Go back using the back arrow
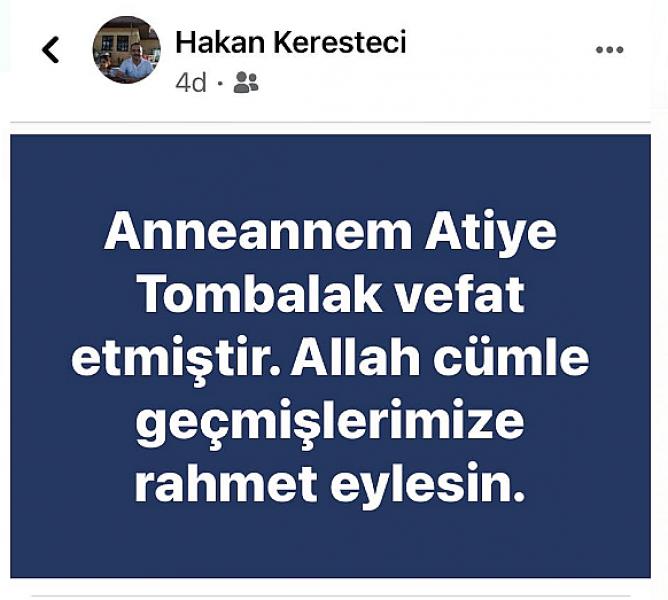This screenshot has height=600, width=668. click(50, 50)
